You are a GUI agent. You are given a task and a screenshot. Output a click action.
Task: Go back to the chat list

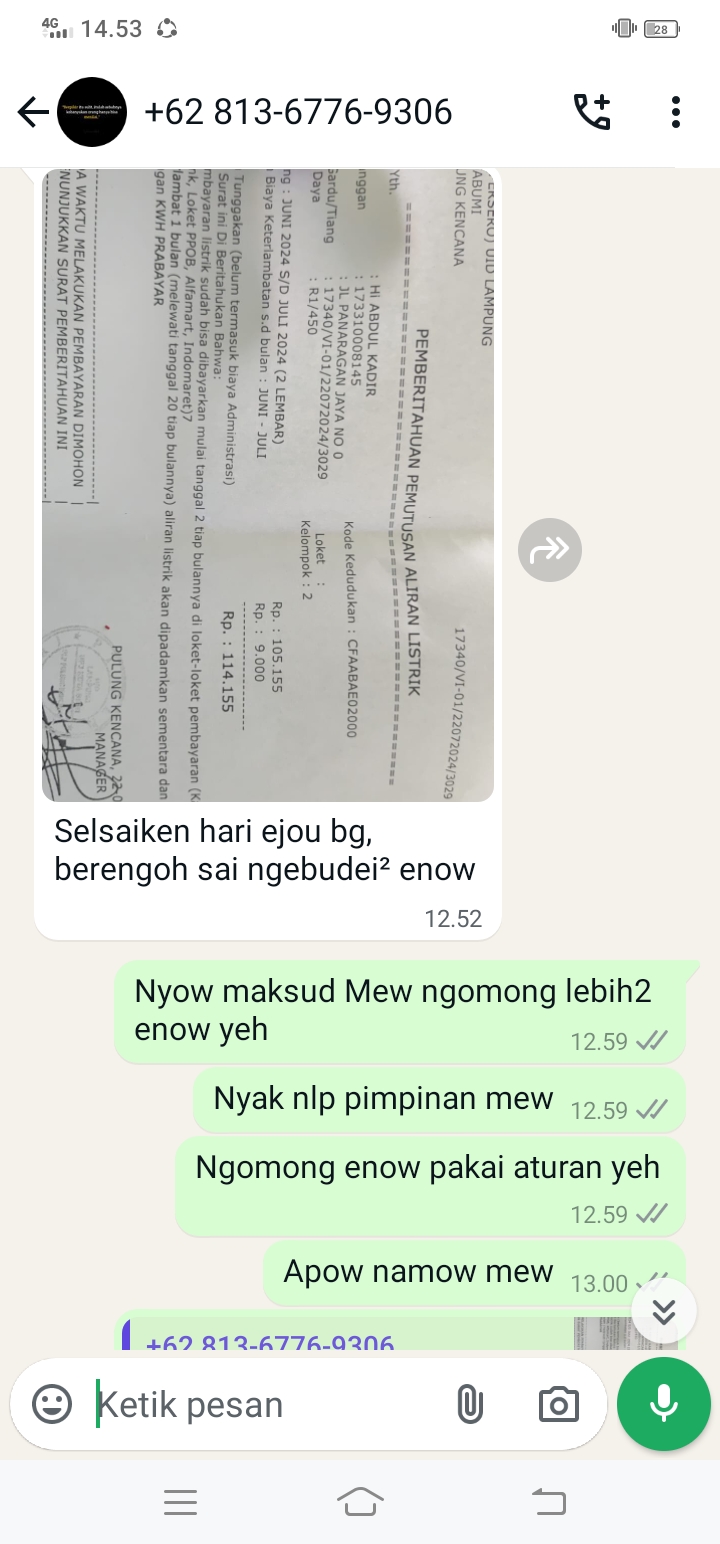click(x=33, y=112)
